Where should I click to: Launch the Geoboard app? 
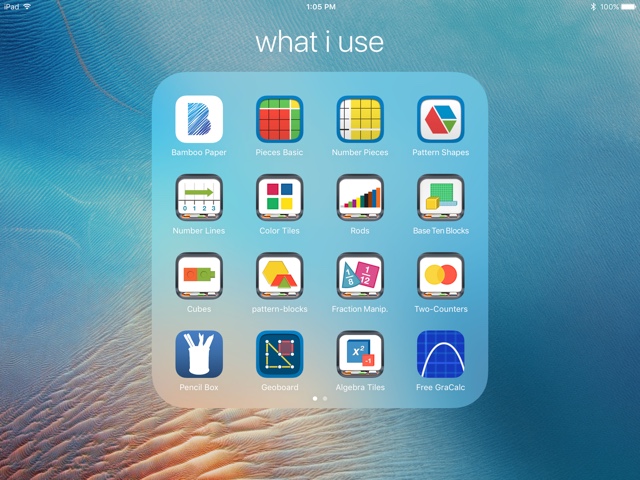tap(280, 355)
